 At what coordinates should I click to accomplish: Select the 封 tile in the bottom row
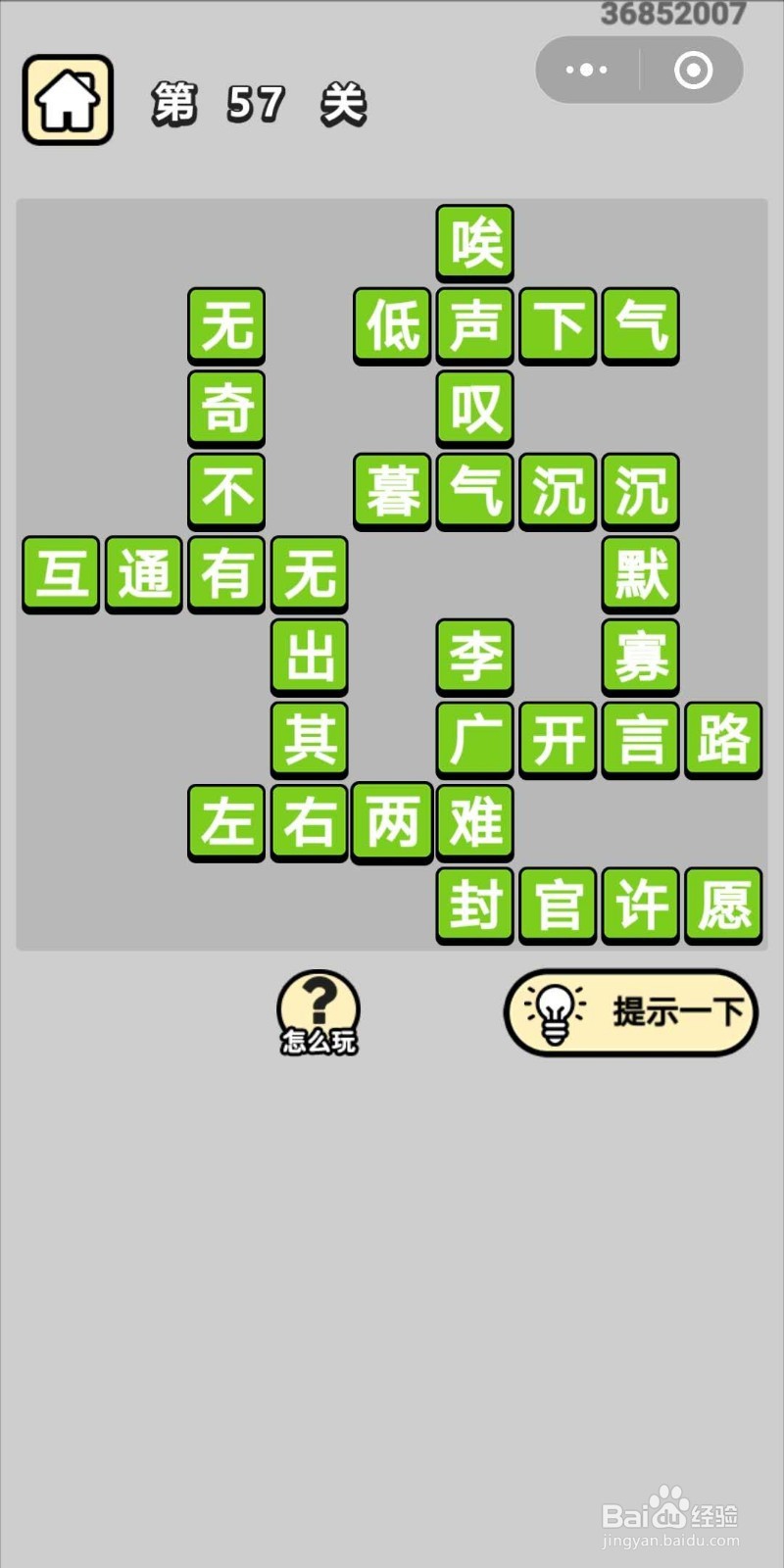[x=474, y=906]
